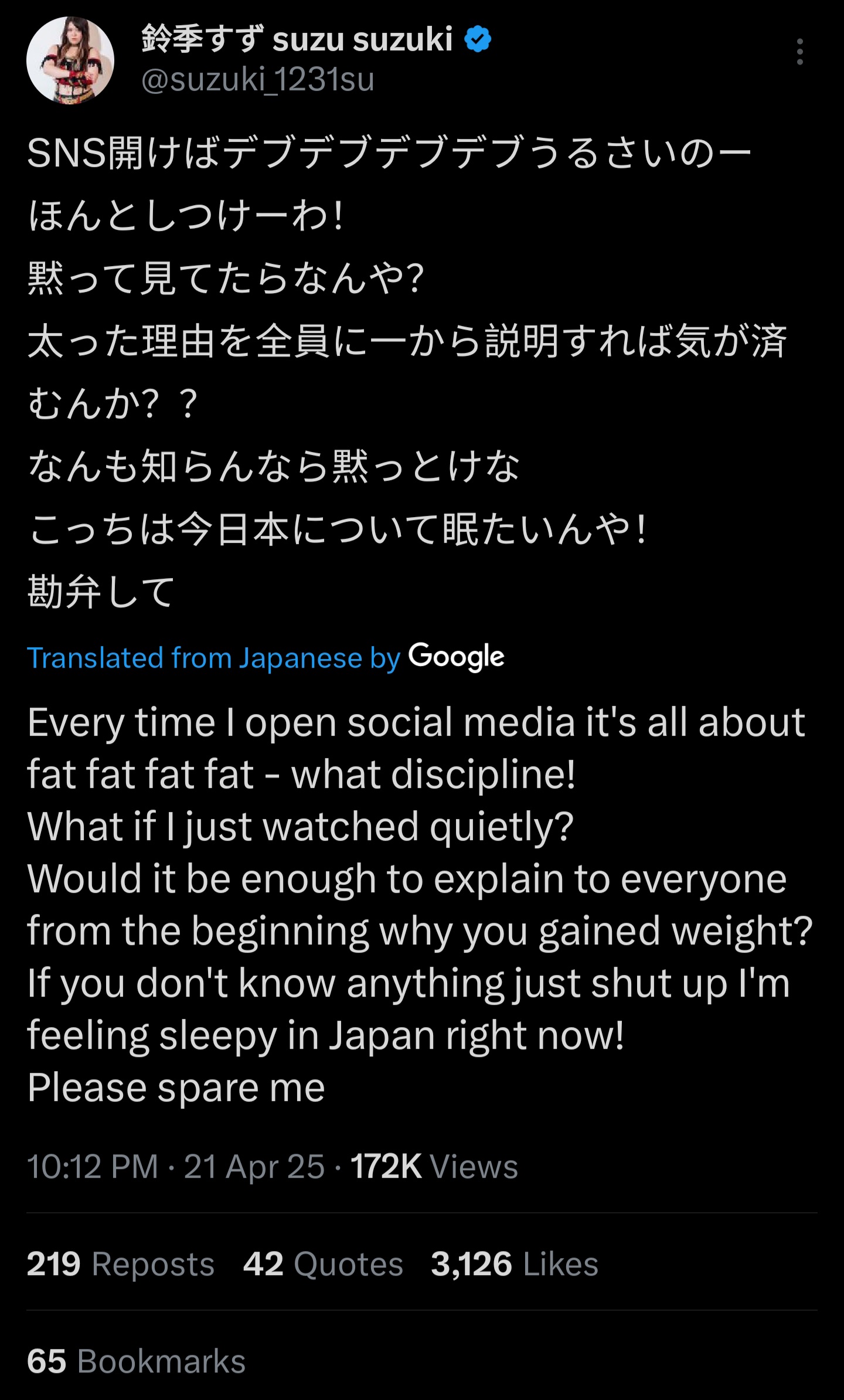Open the 172K Views analytics
Screen dimensions: 844x1400
(x=434, y=1165)
